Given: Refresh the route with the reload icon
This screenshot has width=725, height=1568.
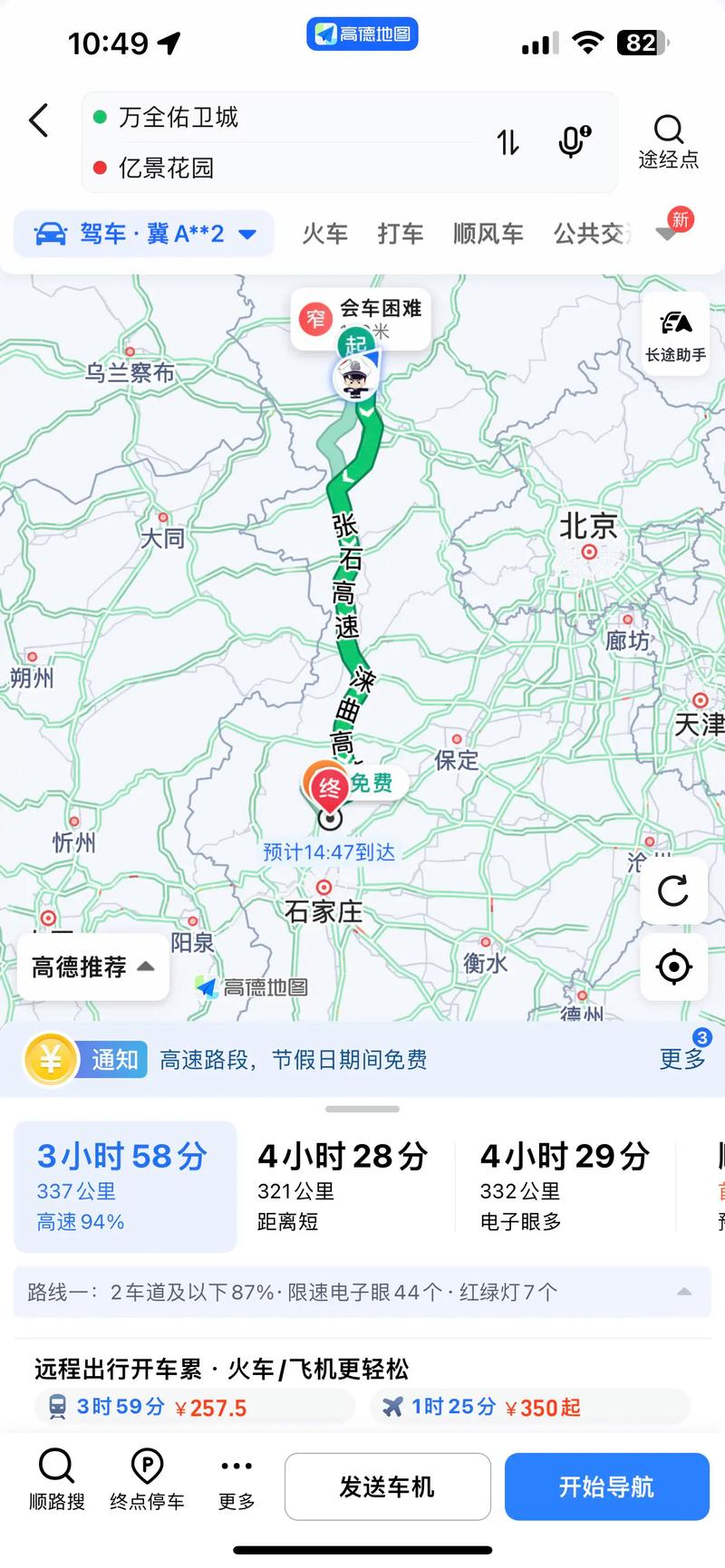Looking at the screenshot, I should coord(673,891).
